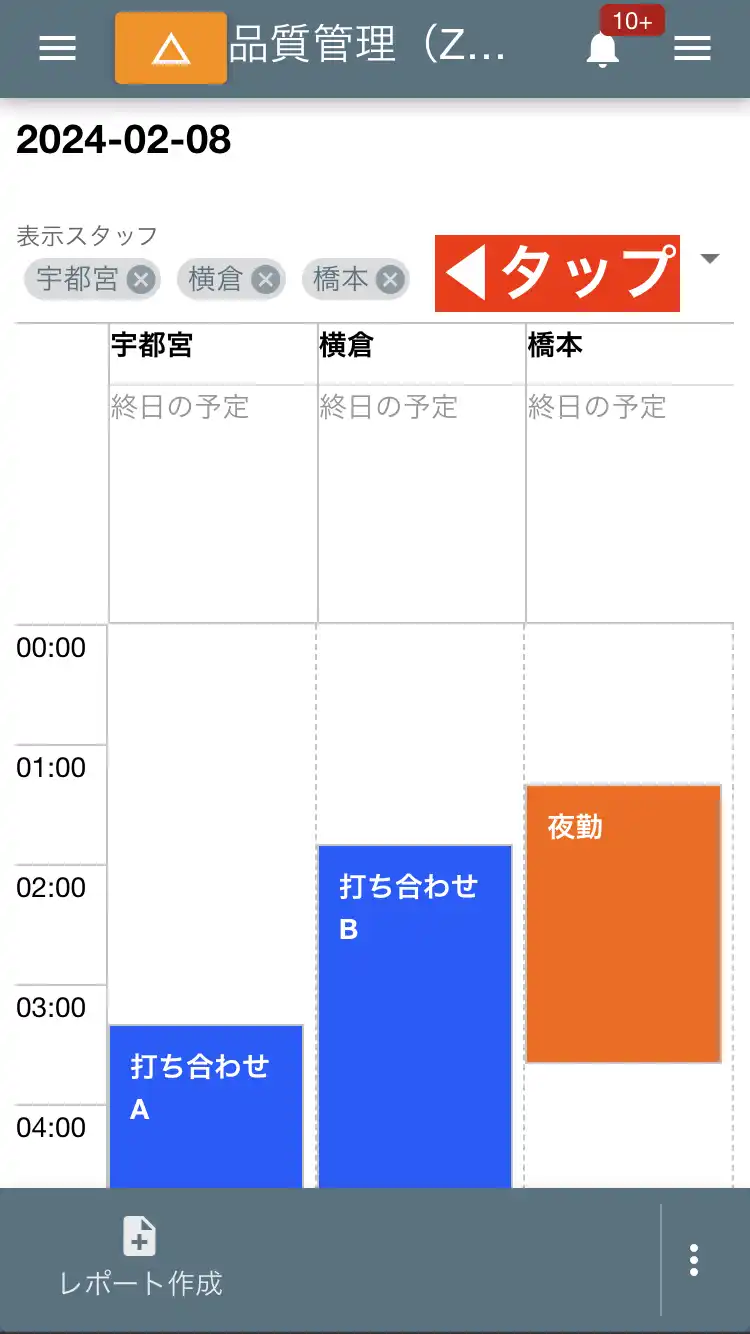
Task: Open notifications via the bell icon
Action: click(x=602, y=52)
